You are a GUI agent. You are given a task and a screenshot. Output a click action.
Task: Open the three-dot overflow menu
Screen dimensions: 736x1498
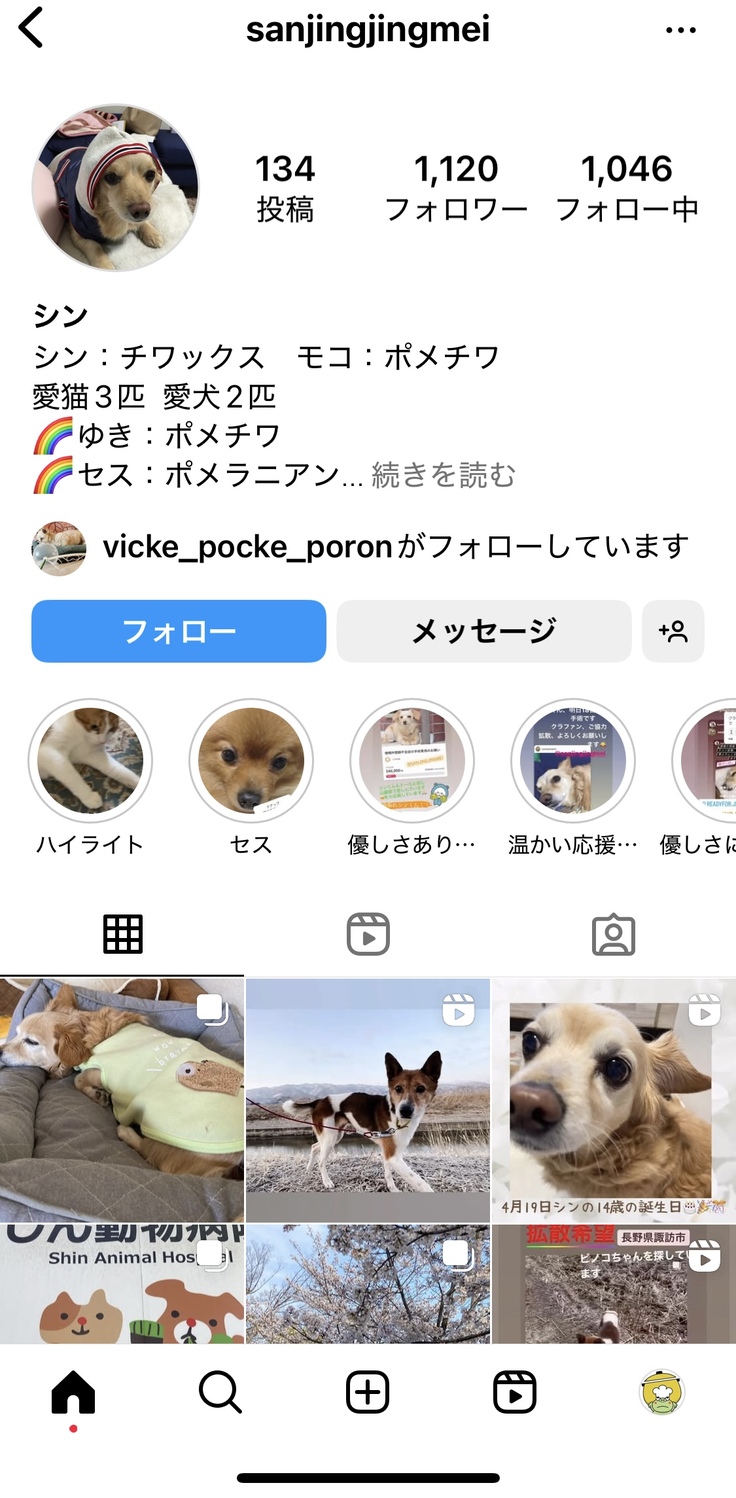tap(681, 30)
